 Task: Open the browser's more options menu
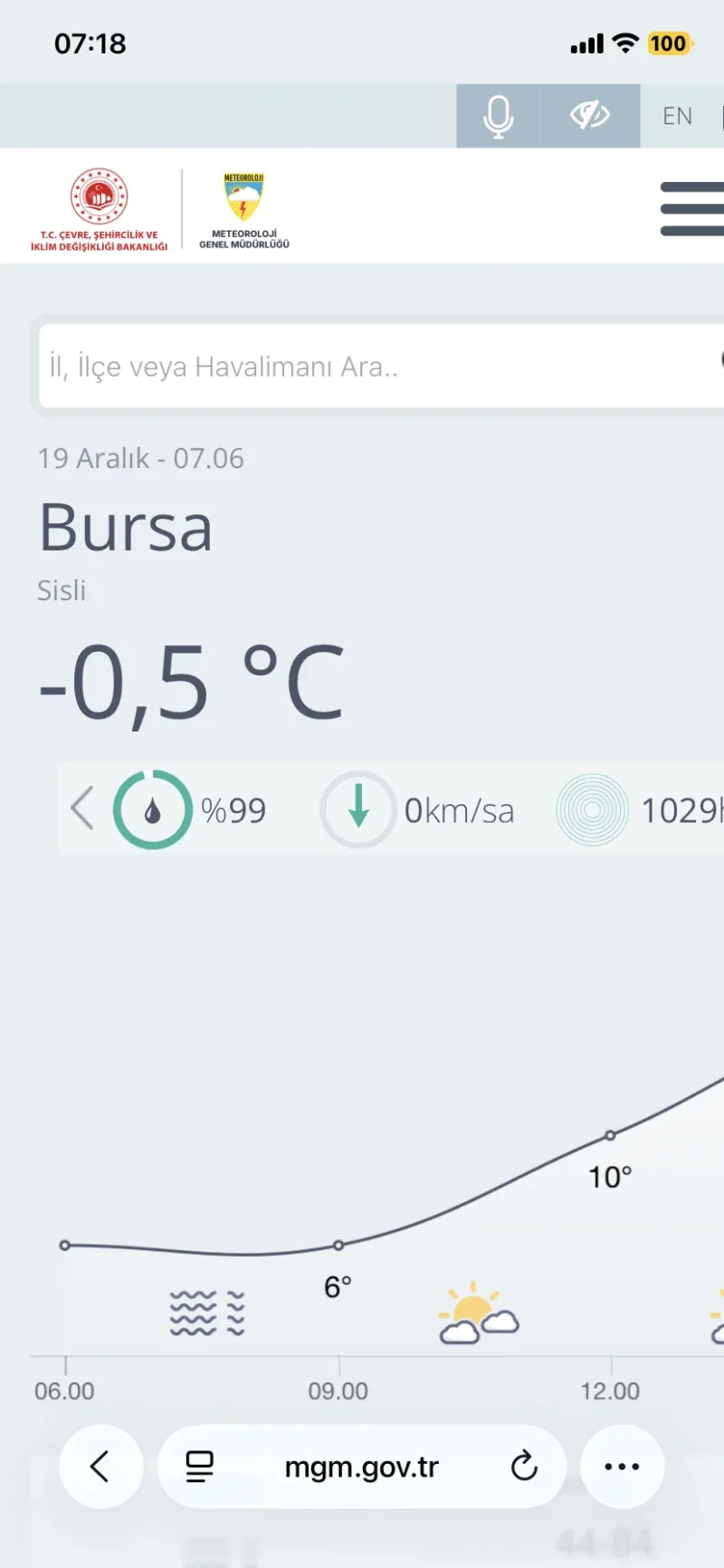(x=622, y=1467)
